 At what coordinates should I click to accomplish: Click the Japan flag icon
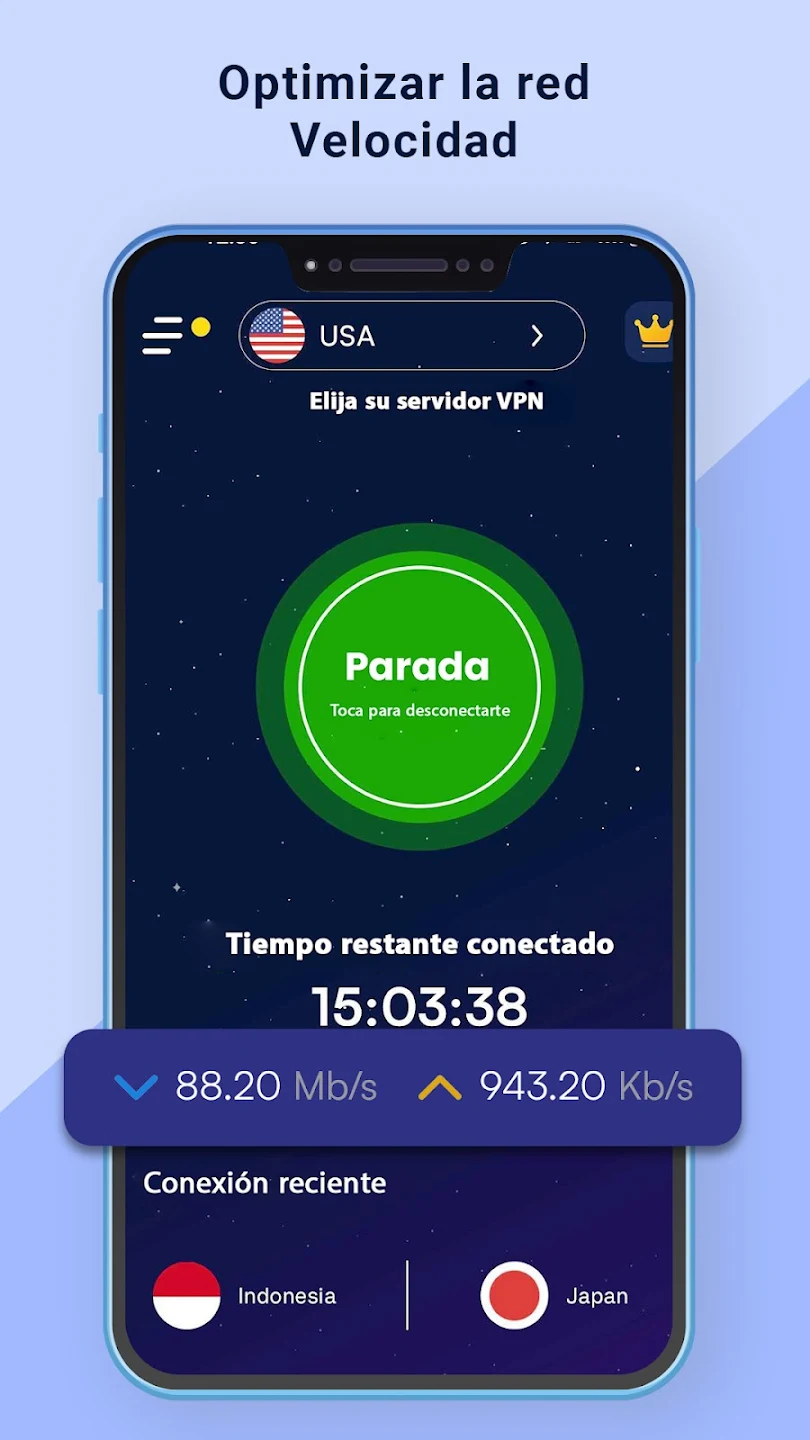pyautogui.click(x=513, y=1294)
